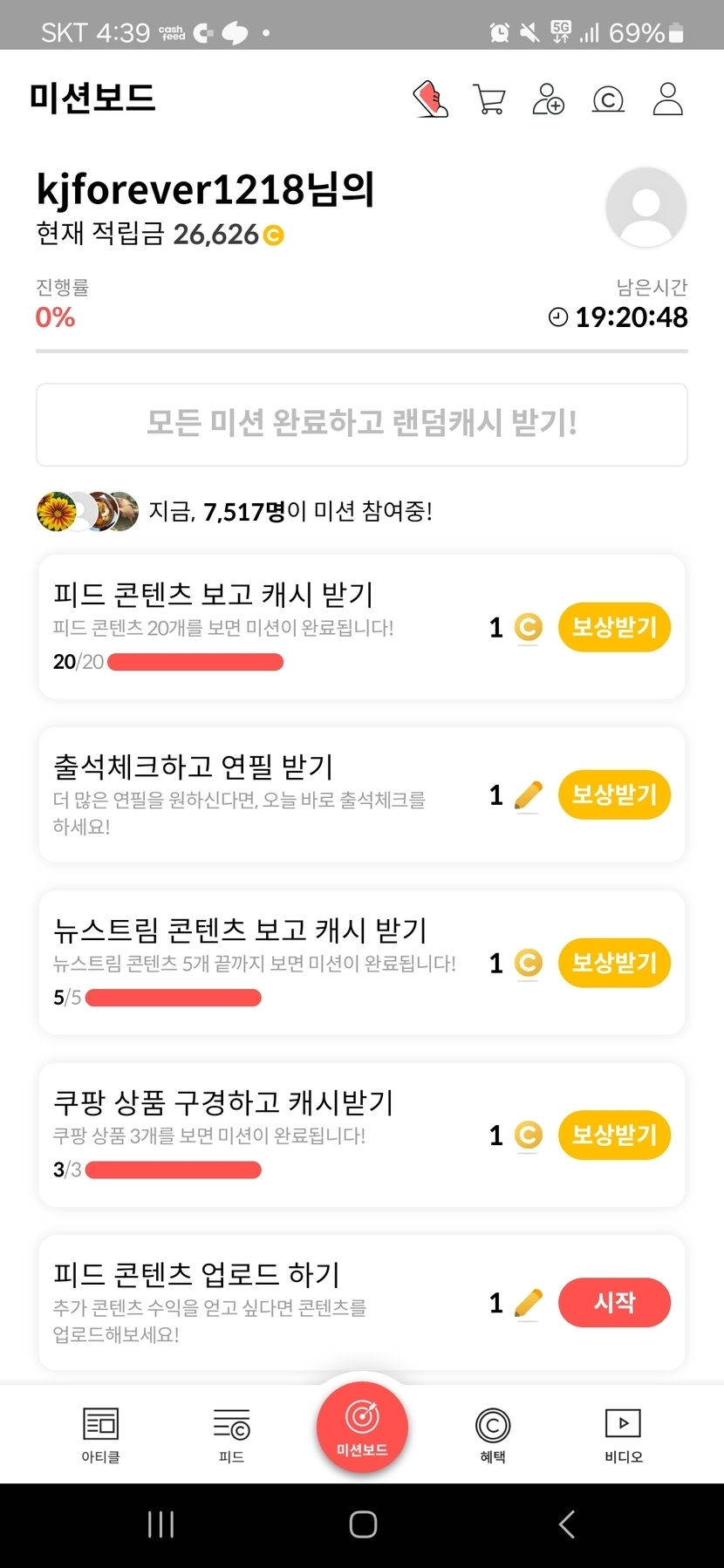Screen dimensions: 724x1568
Task: Select the 미션보드 center tab
Action: [x=362, y=1428]
